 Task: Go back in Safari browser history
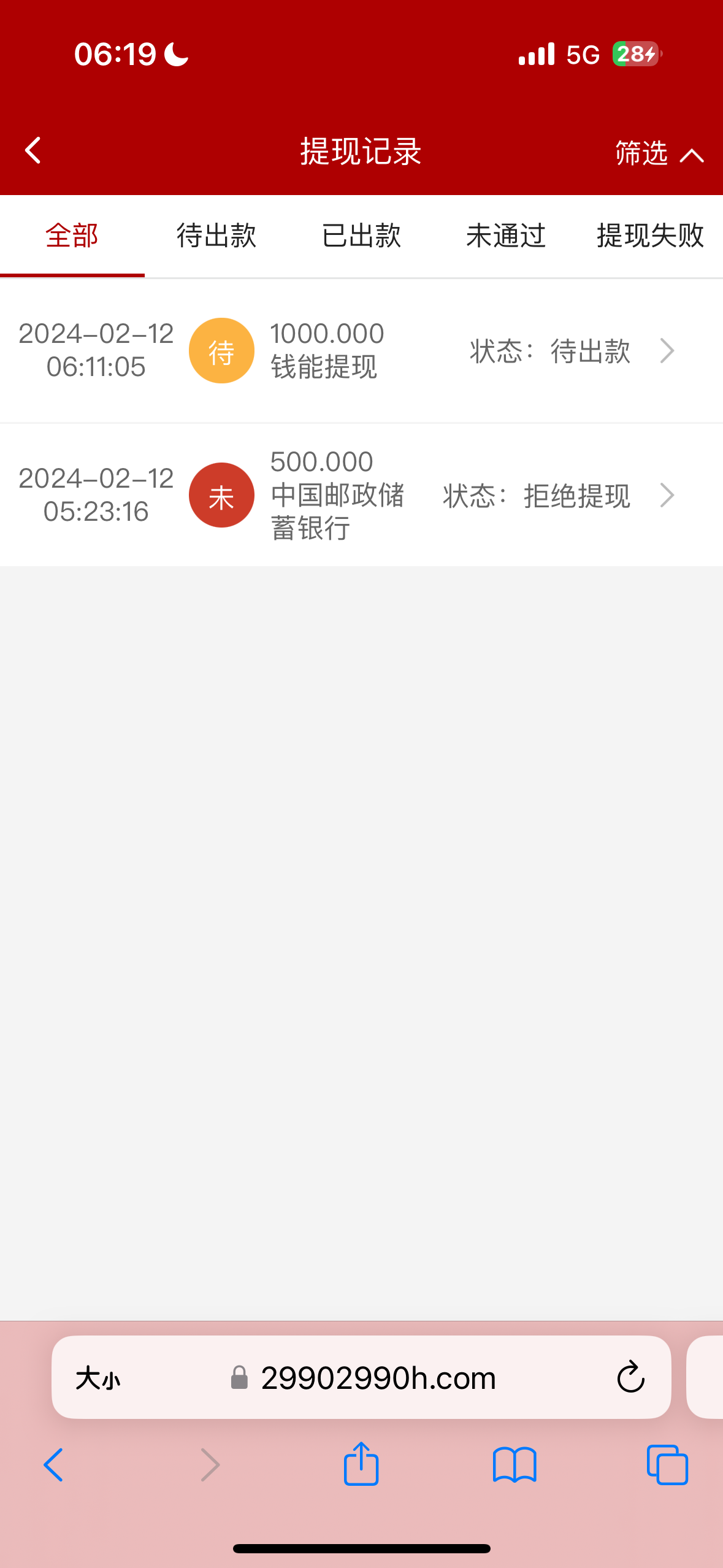(x=54, y=1466)
